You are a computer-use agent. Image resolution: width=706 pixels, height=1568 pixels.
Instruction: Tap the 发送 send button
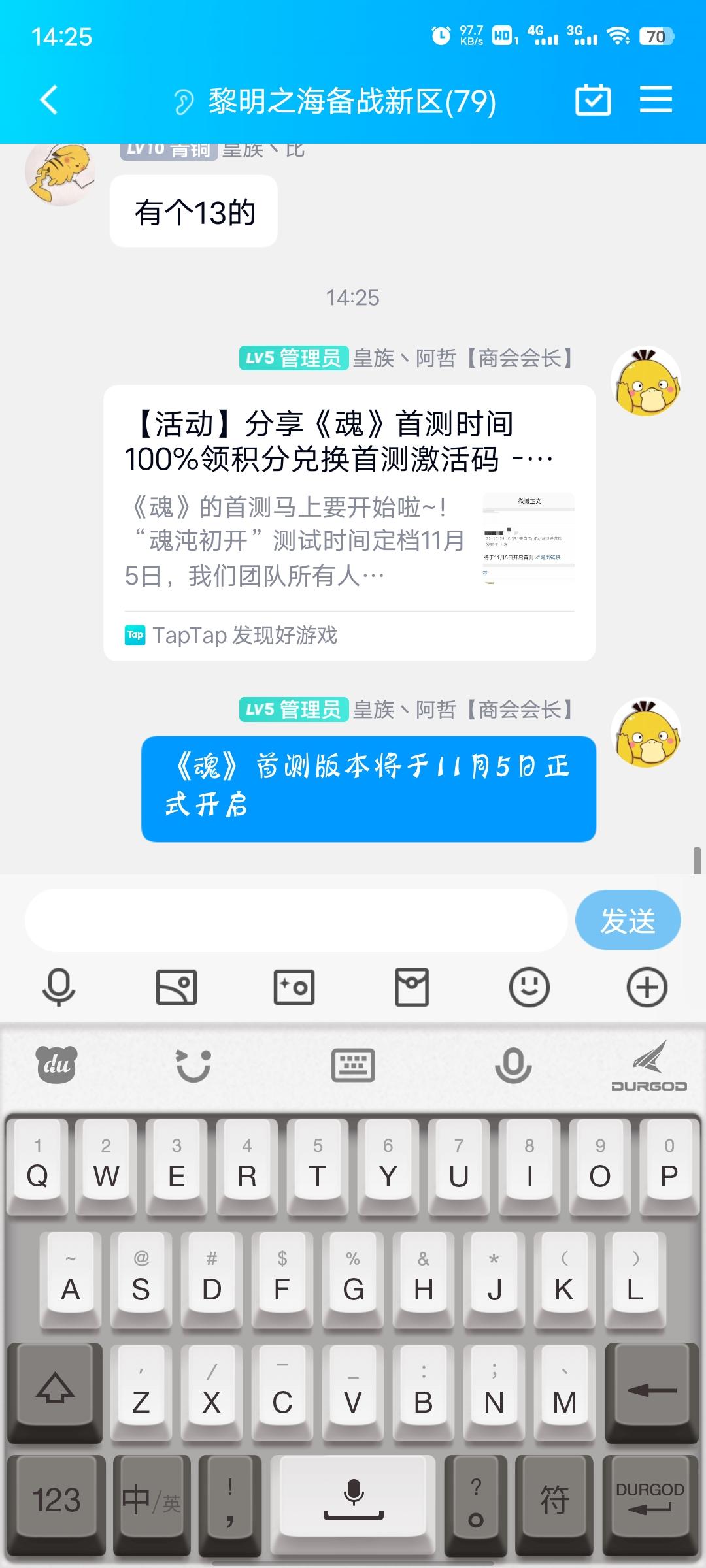pos(627,919)
